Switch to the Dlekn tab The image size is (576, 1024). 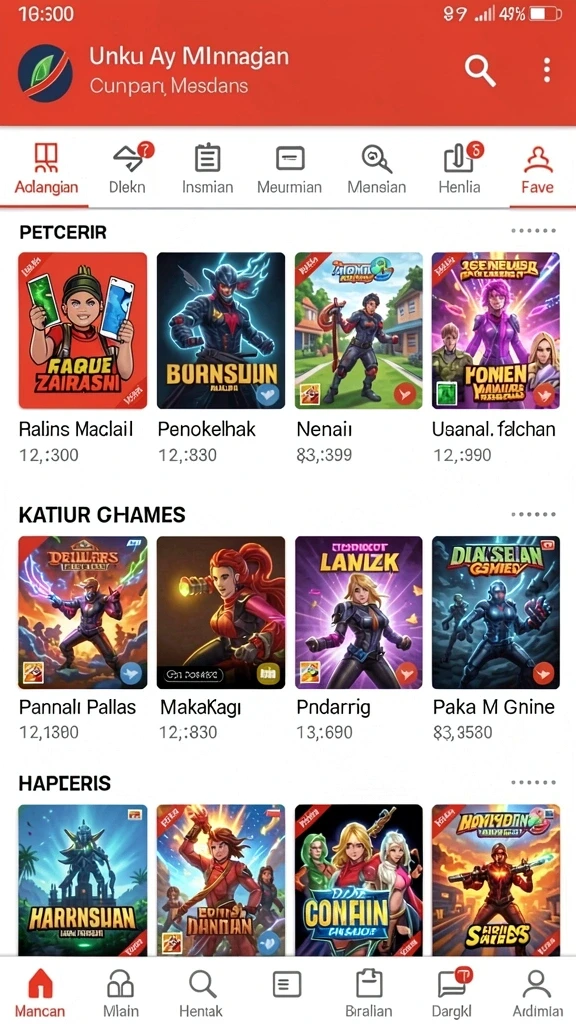pyautogui.click(x=127, y=168)
